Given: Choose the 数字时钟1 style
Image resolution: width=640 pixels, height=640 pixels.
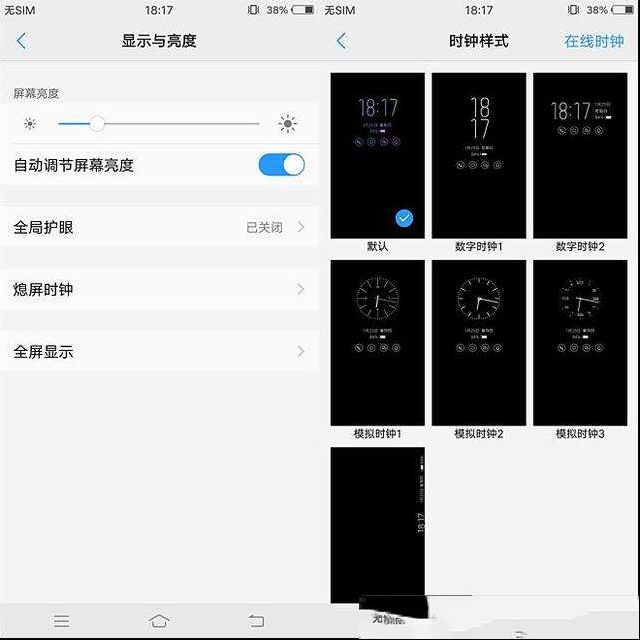Looking at the screenshot, I should tap(479, 155).
